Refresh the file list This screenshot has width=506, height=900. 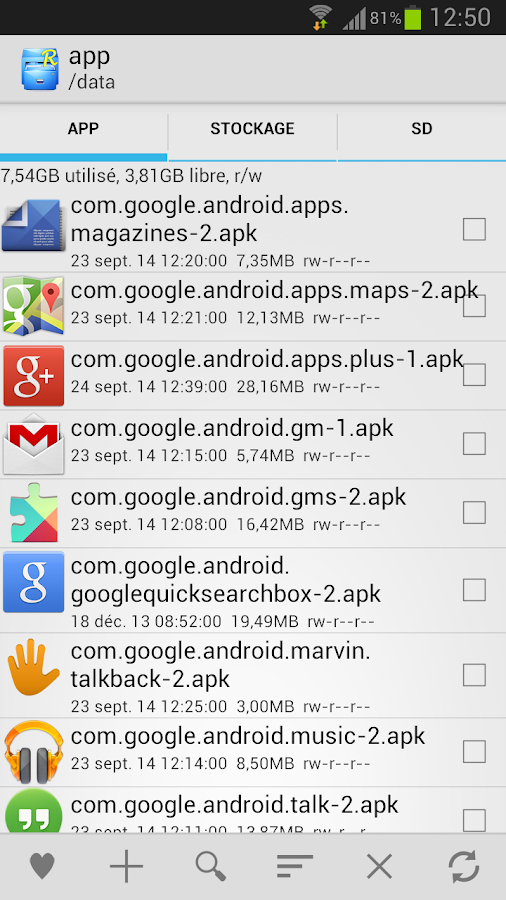464,866
